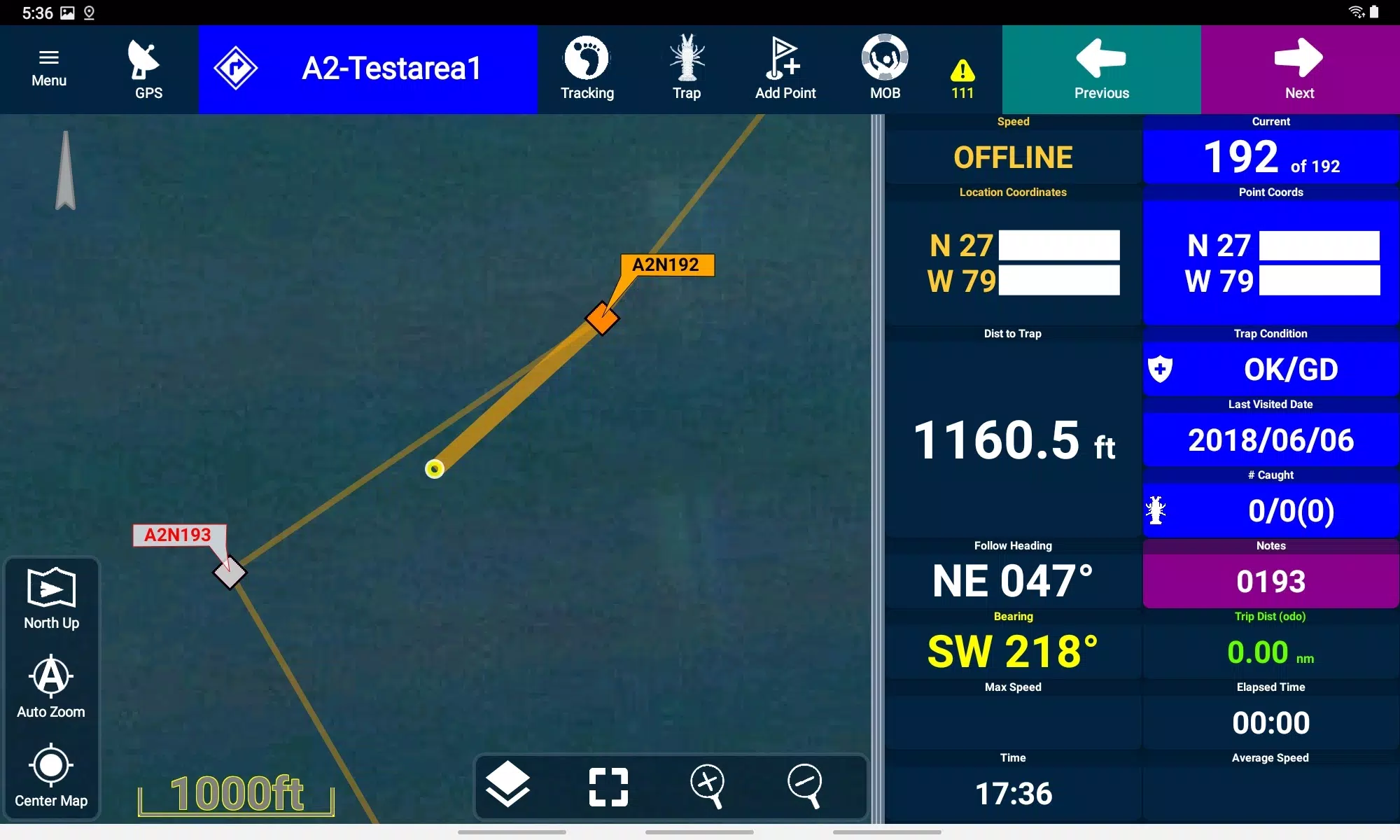This screenshot has height=840, width=1400.
Task: Enable Auto Zoom
Action: pos(51,687)
